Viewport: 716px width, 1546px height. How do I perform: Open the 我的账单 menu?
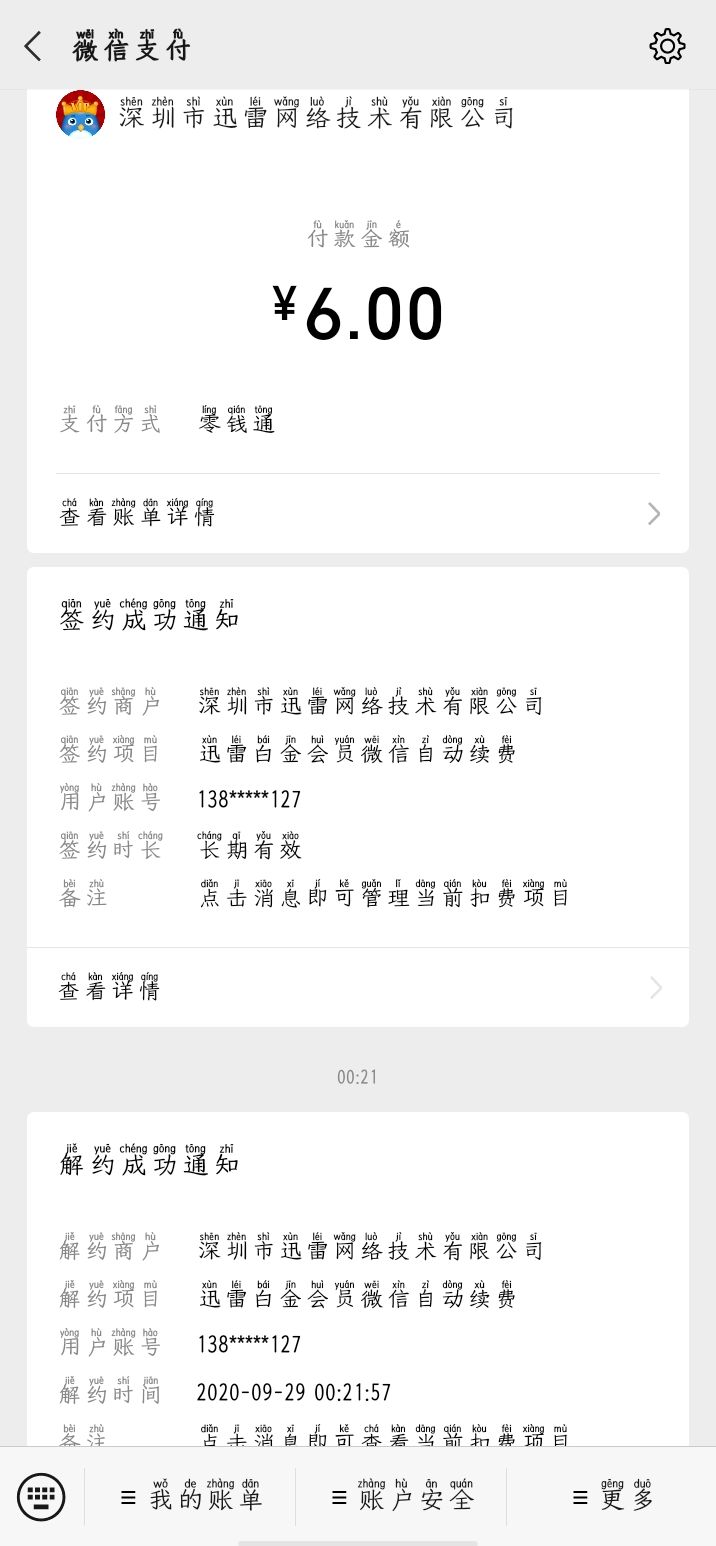(190, 1497)
